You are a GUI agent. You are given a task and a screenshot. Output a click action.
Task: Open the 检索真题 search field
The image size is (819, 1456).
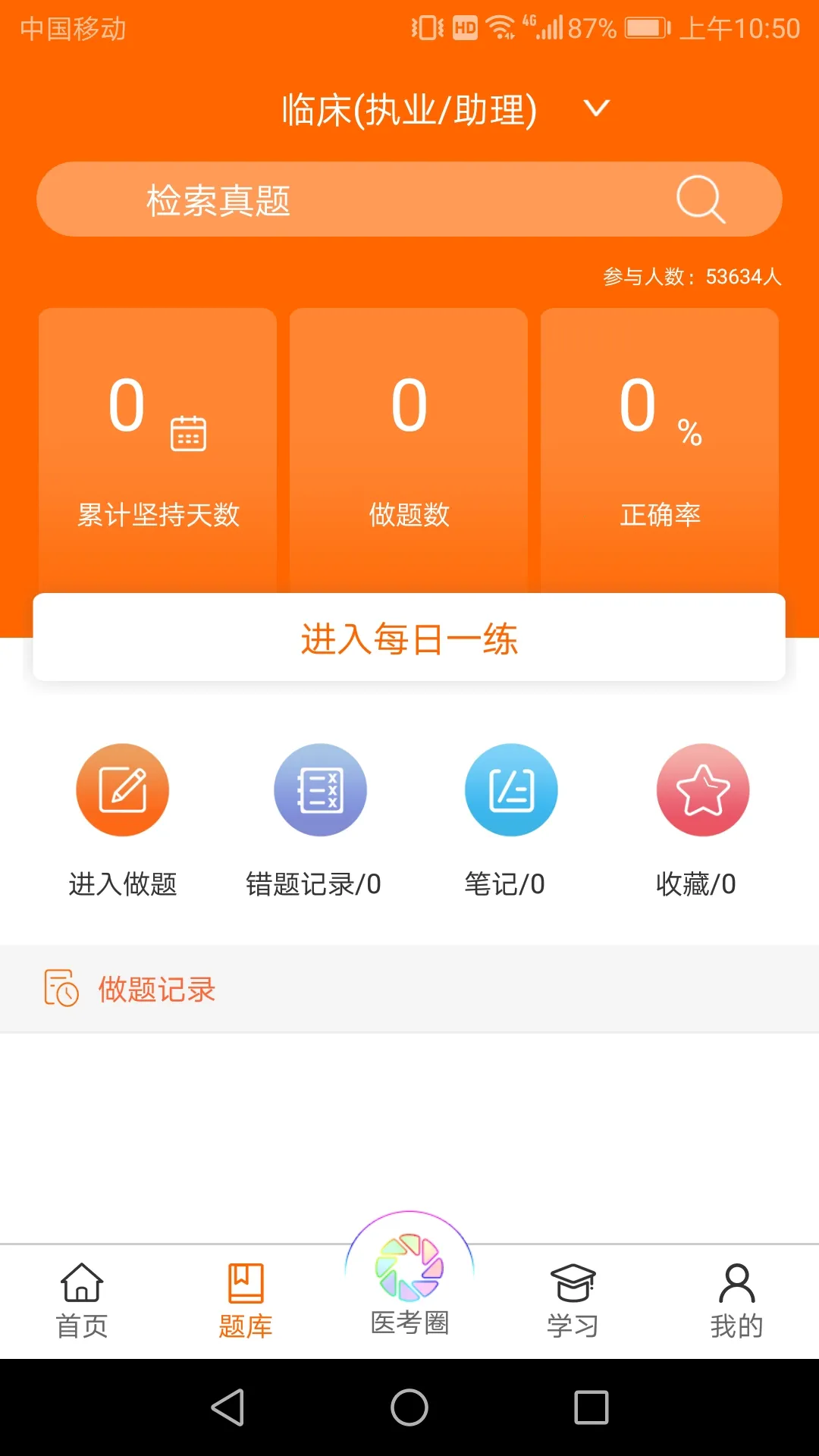[409, 199]
